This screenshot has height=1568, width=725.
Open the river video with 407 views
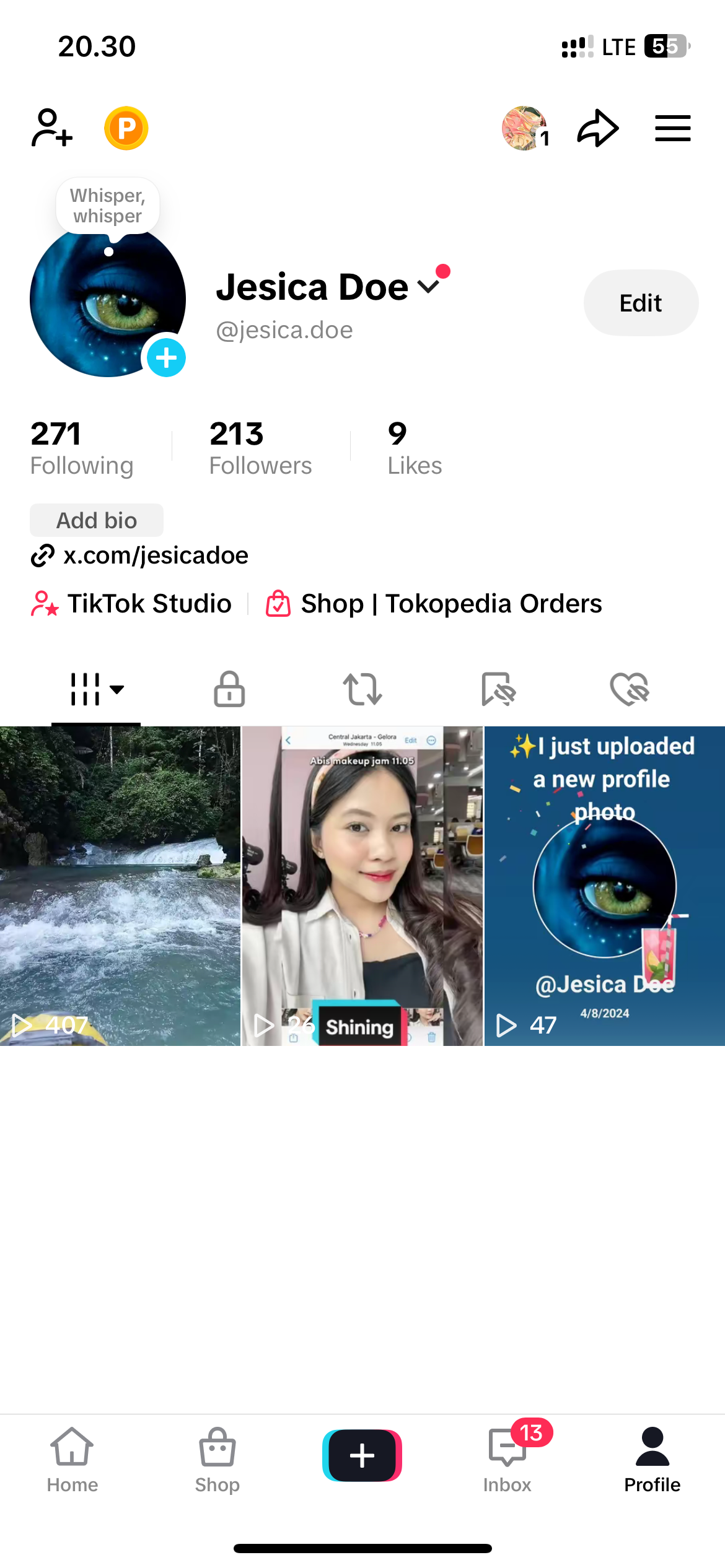(x=120, y=886)
